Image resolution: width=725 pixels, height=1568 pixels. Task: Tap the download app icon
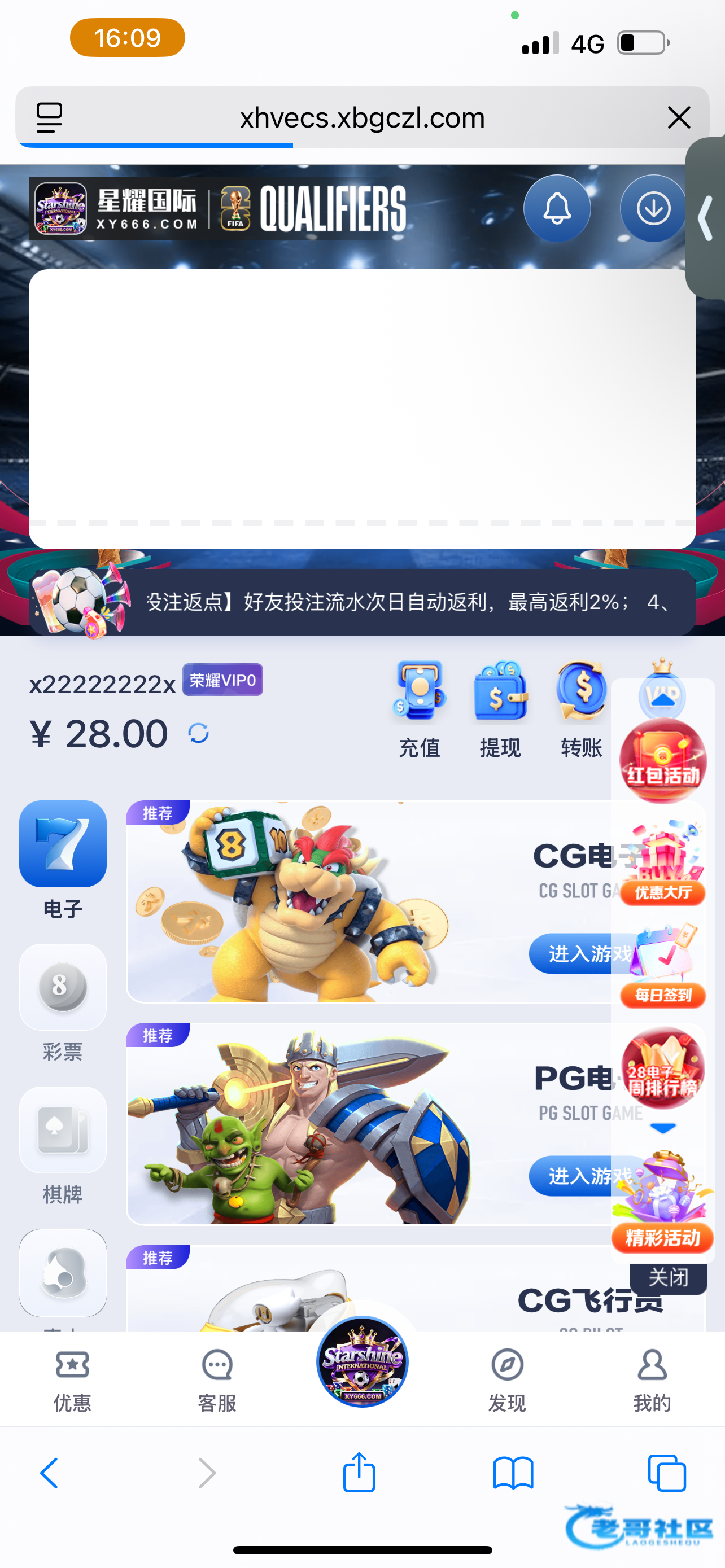click(x=653, y=209)
